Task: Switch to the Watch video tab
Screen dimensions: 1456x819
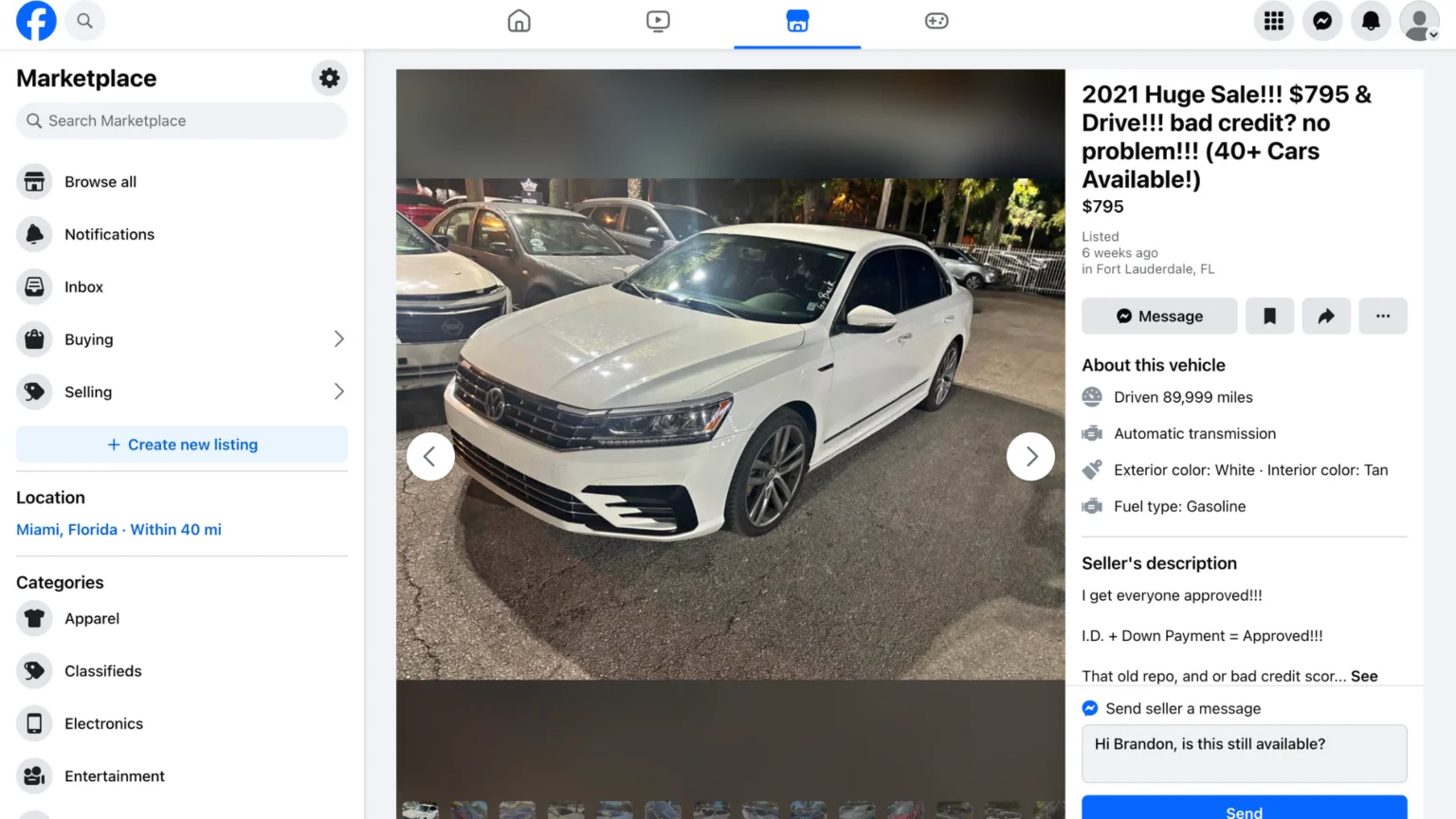Action: coord(658,21)
